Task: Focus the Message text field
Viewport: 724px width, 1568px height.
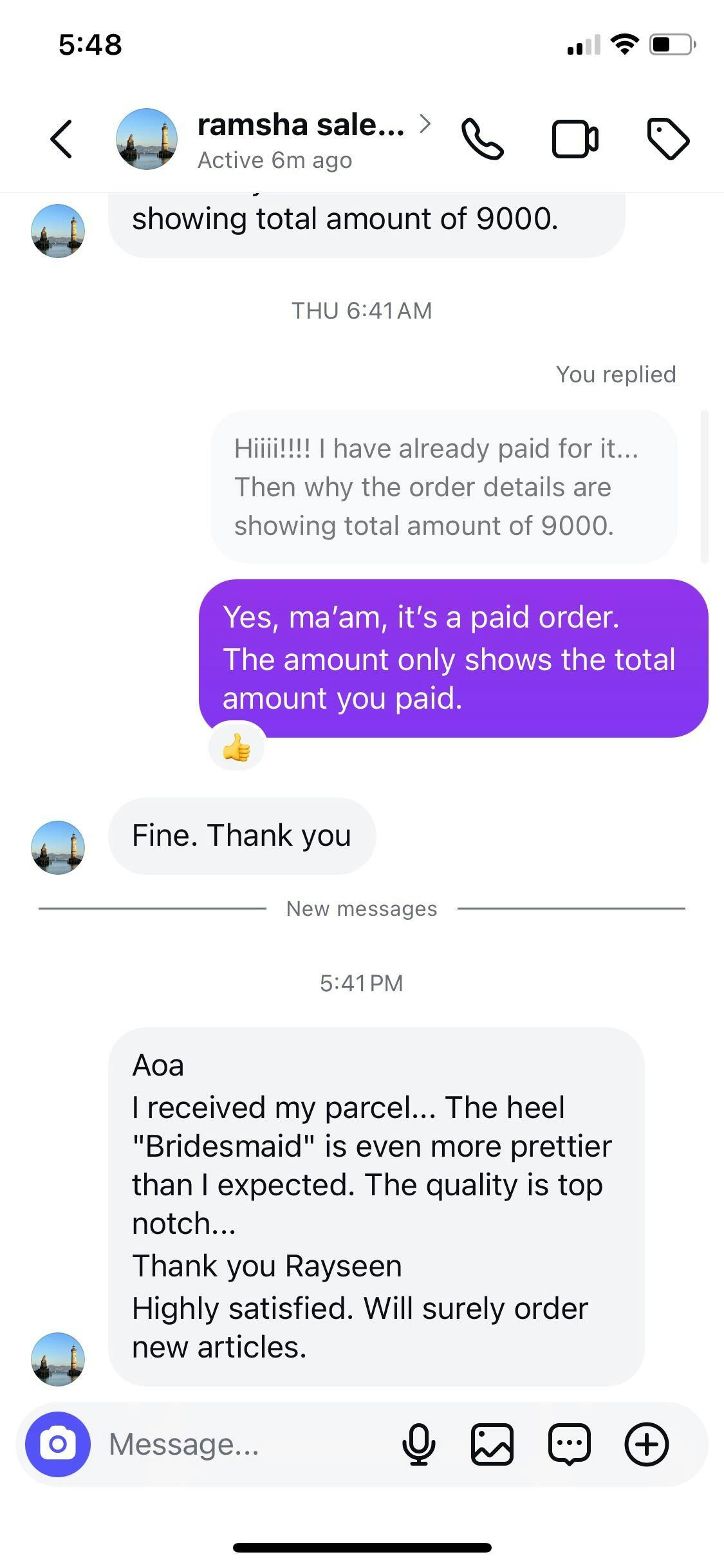Action: [x=245, y=1444]
